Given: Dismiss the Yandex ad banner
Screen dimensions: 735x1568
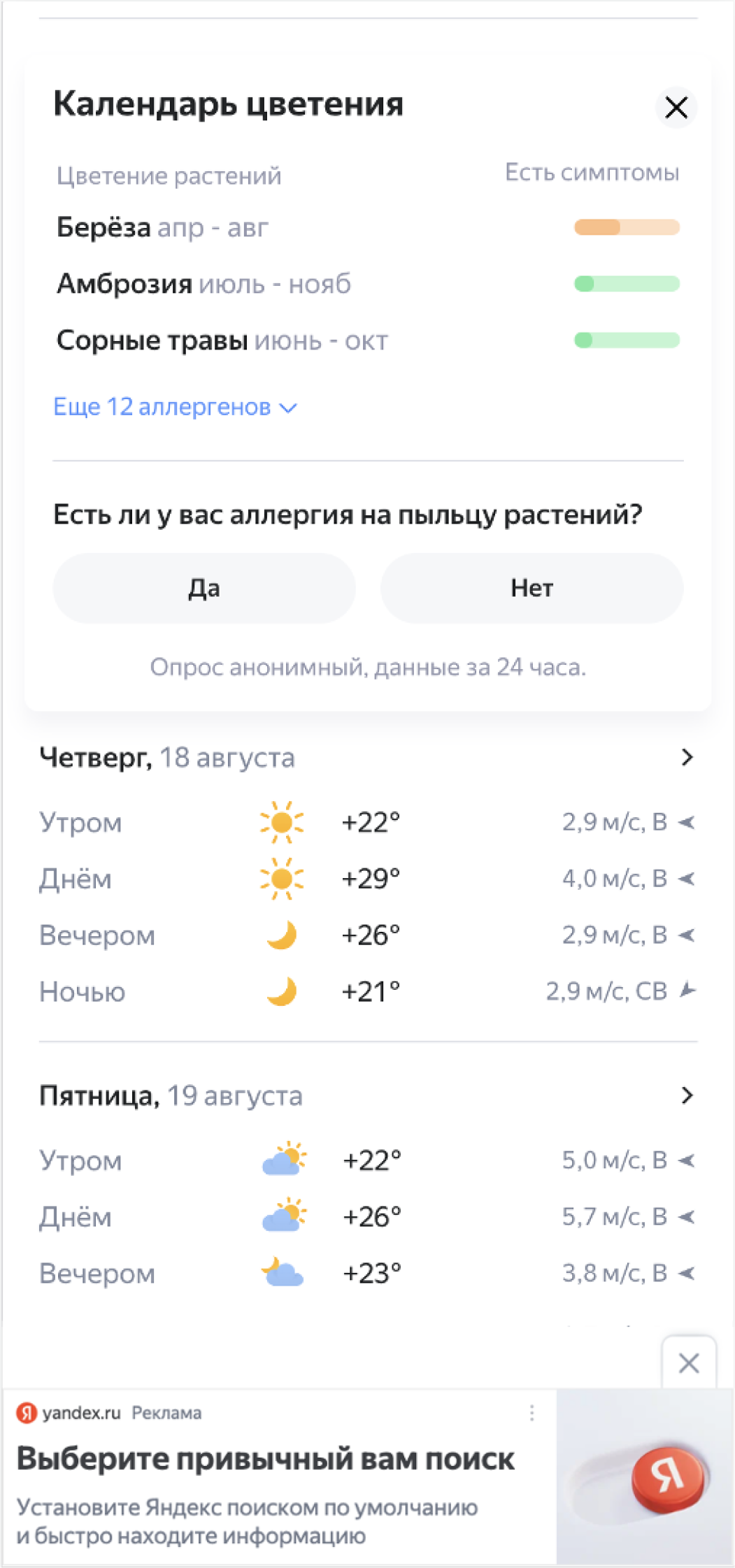Looking at the screenshot, I should pos(689,1362).
